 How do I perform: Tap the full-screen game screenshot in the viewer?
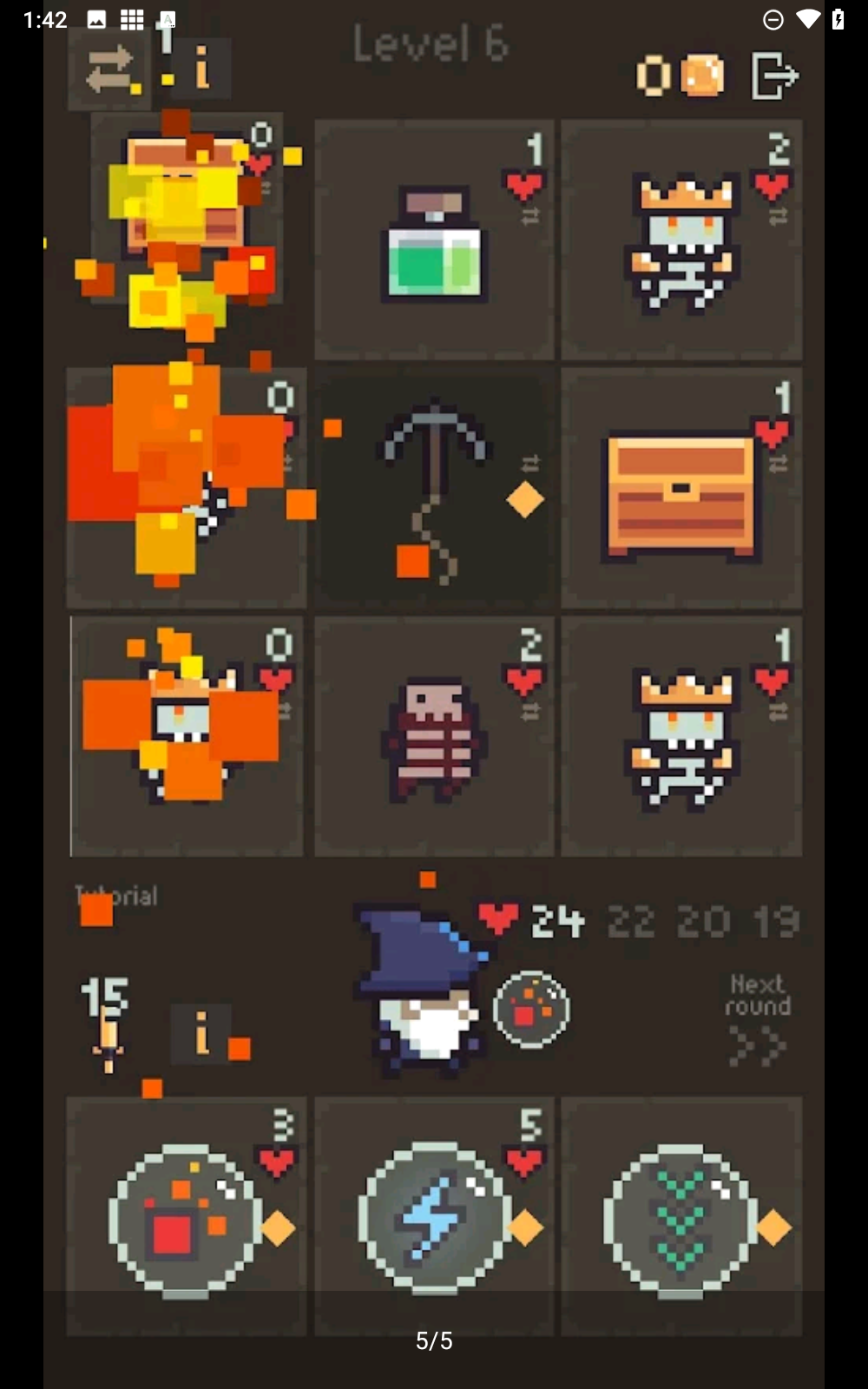point(434,694)
